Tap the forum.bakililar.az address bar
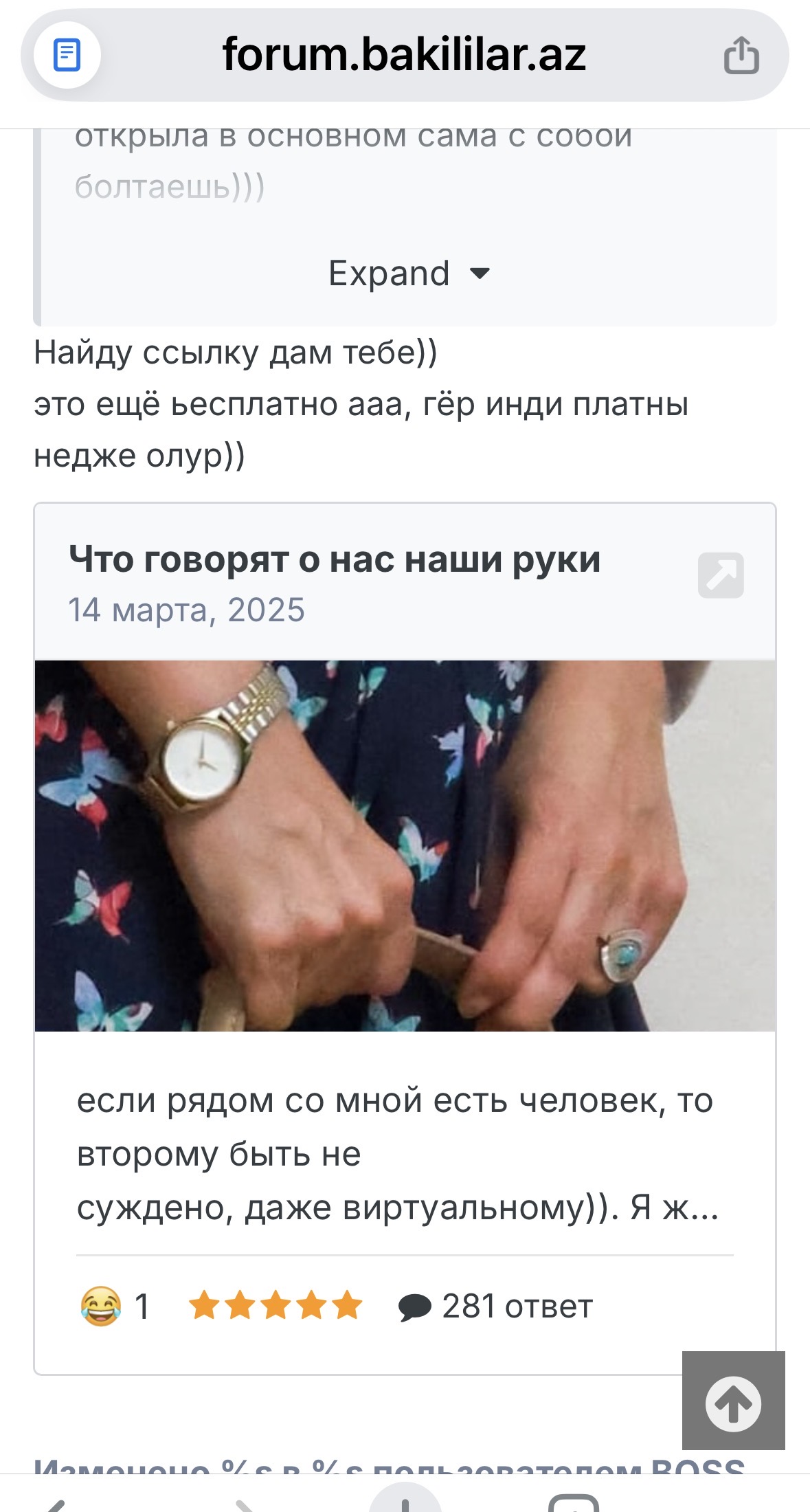The image size is (810, 1512). (404, 55)
